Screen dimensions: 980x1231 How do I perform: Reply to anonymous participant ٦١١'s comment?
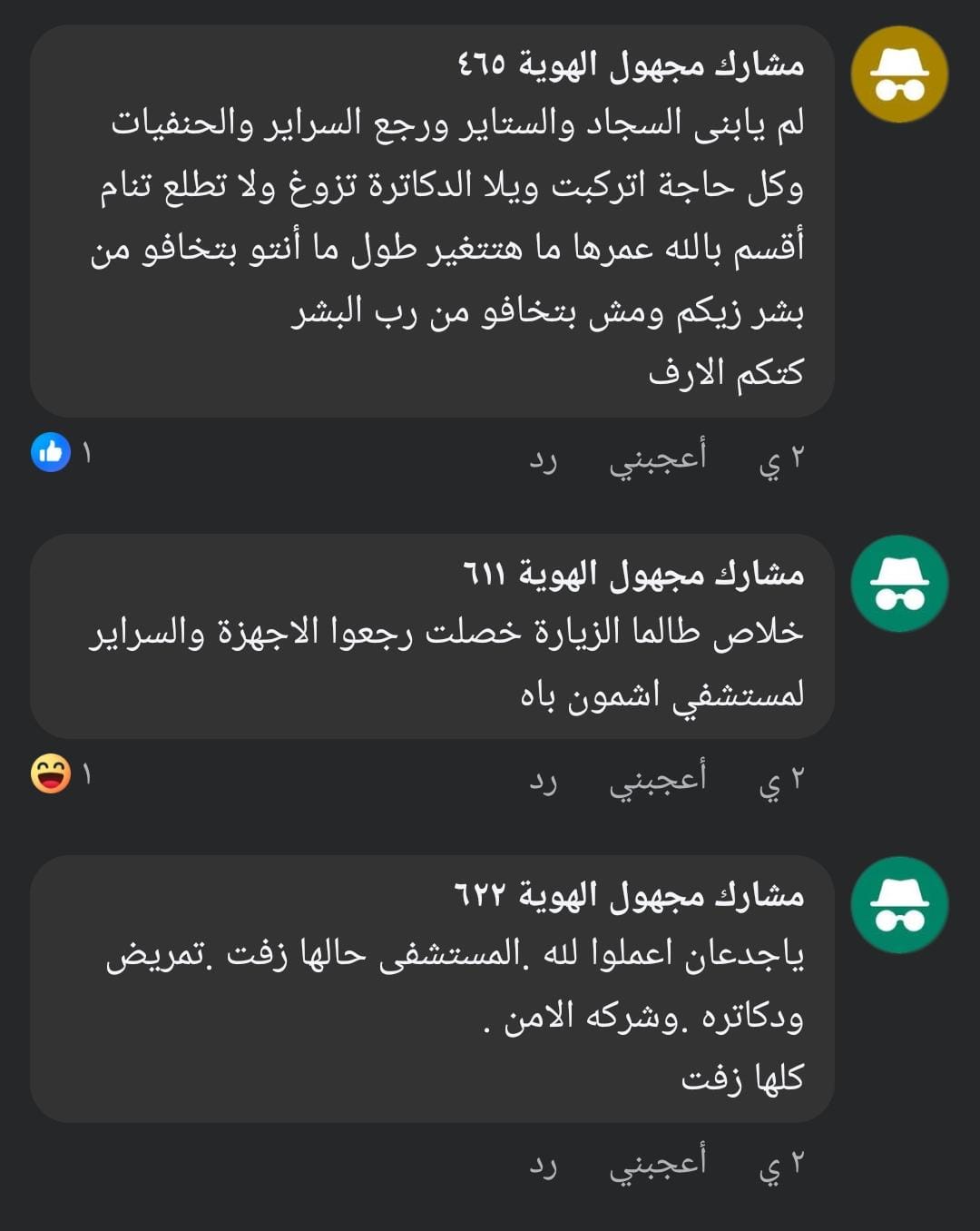(x=543, y=781)
